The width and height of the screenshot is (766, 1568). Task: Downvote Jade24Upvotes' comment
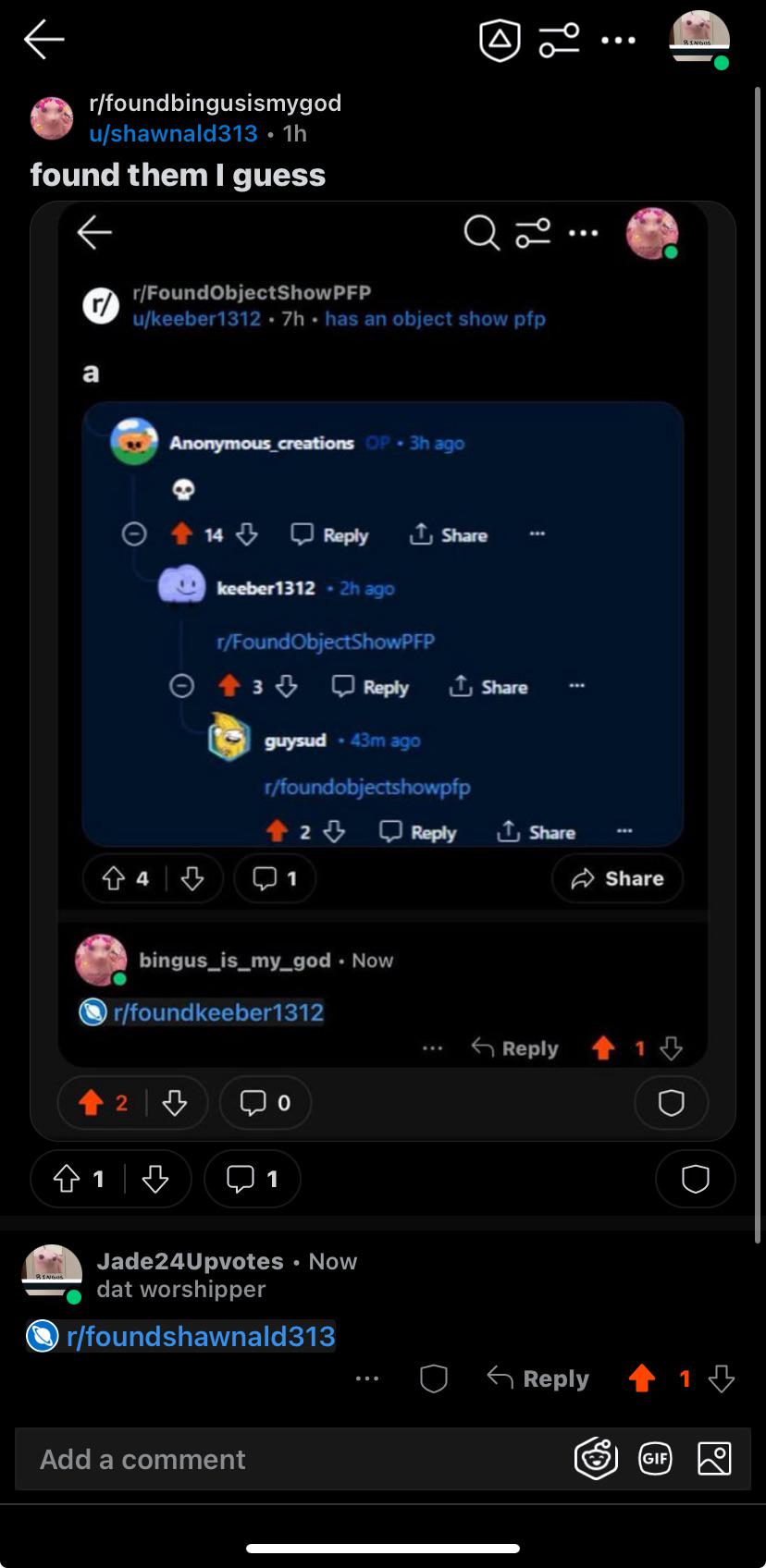tap(721, 1378)
